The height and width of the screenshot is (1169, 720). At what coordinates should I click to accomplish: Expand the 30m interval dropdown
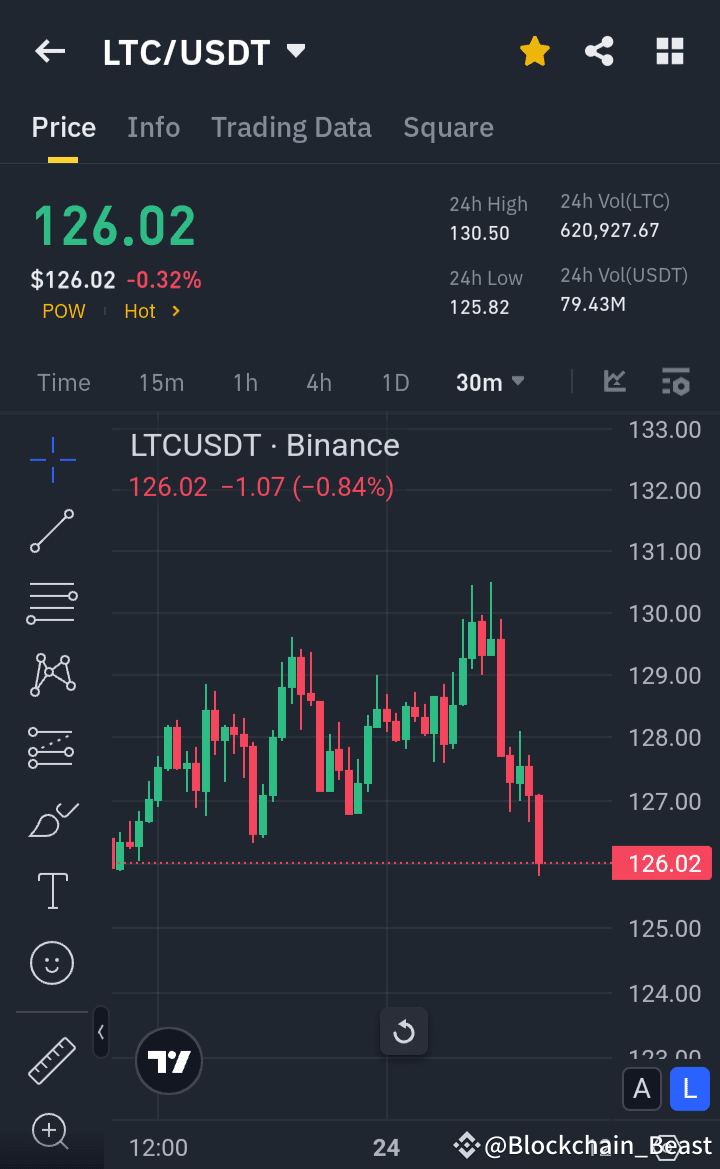(x=490, y=381)
